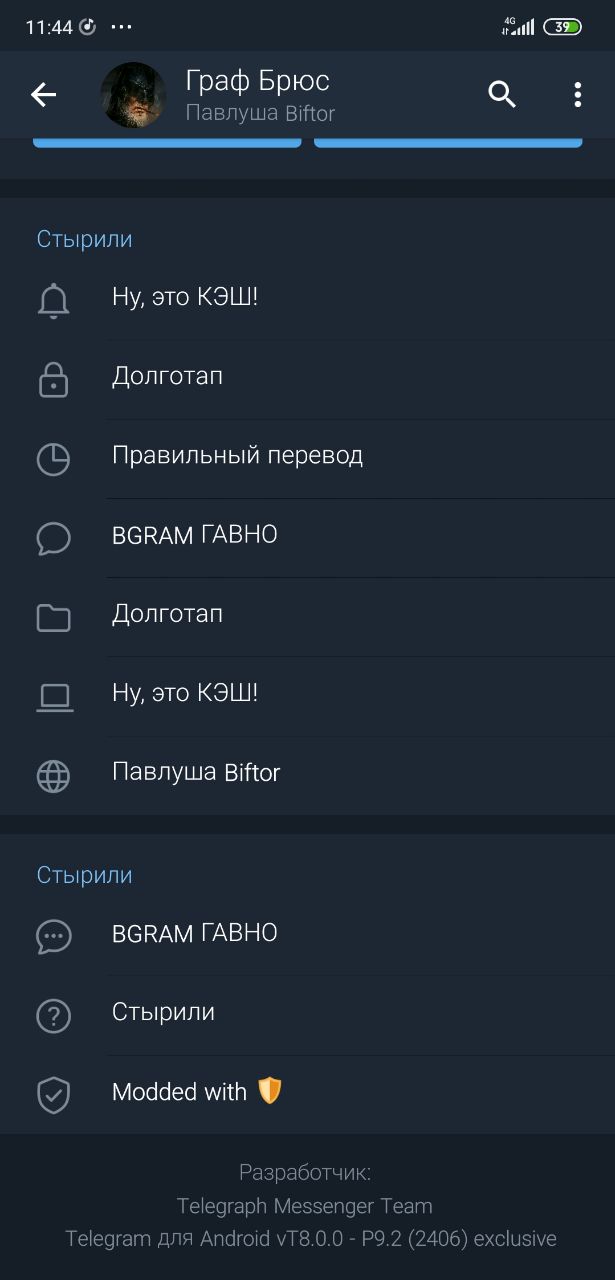Open the three-dot overflow menu
Screen dimensions: 615x1280
[577, 95]
